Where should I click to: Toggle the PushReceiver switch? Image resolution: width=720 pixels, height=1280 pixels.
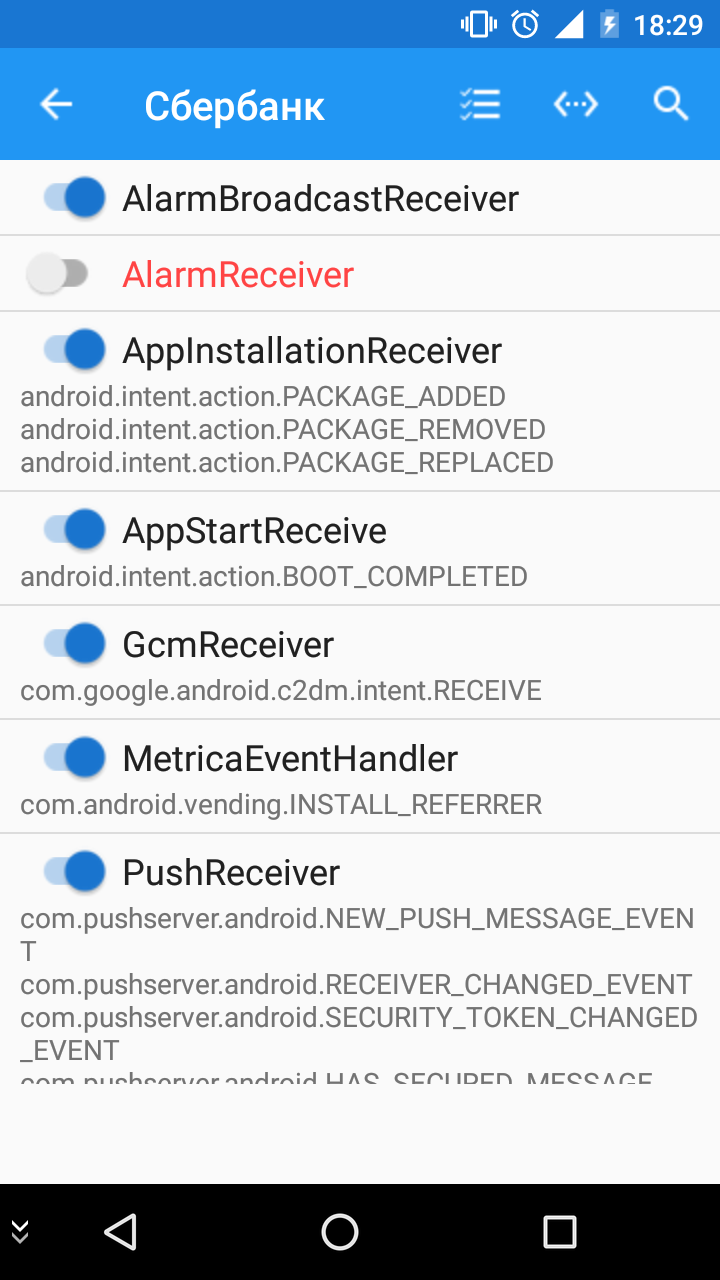pyautogui.click(x=75, y=872)
